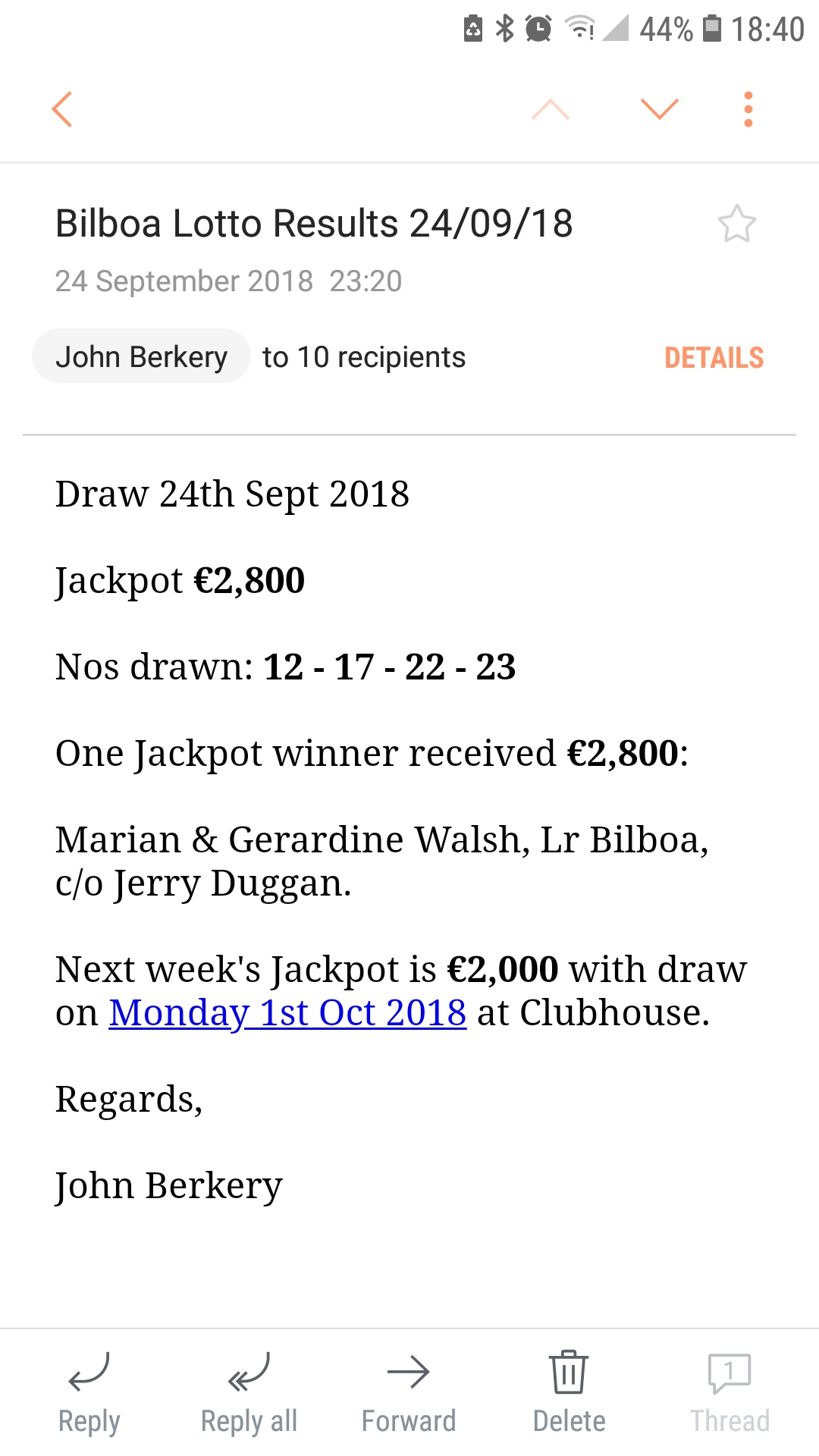
Task: Open sender chip John Berkery
Action: pyautogui.click(x=141, y=356)
